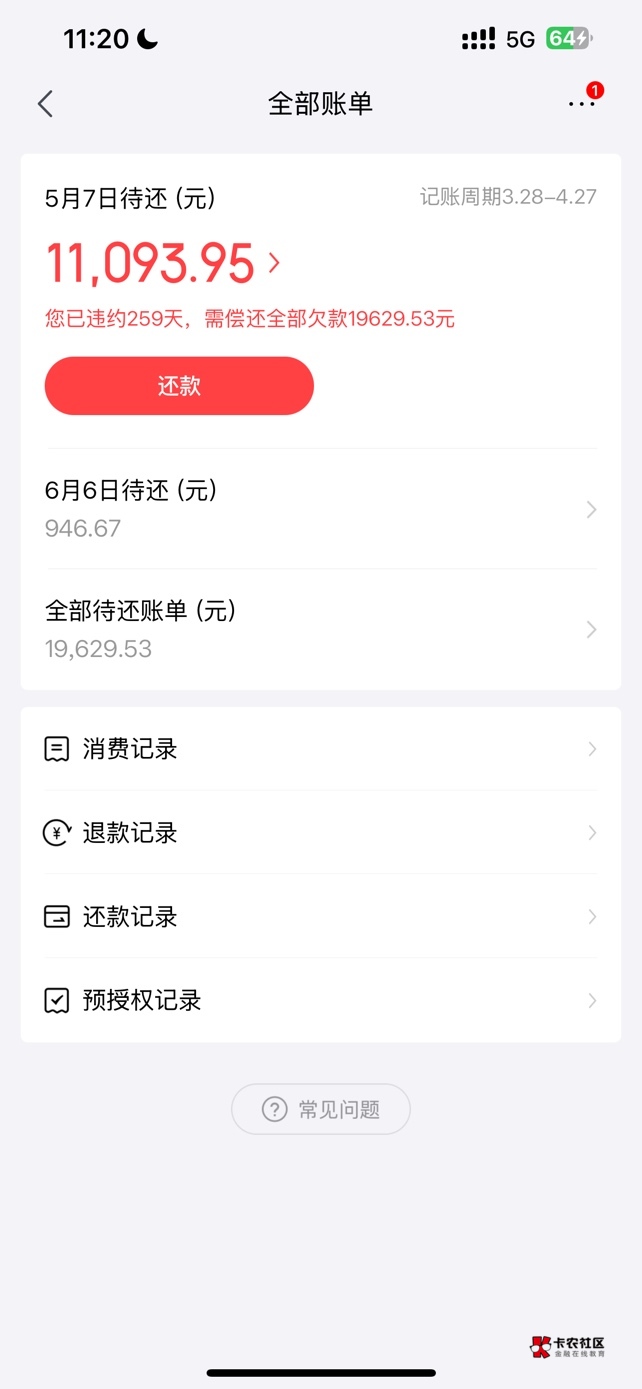Image resolution: width=642 pixels, height=1389 pixels.
Task: Open the three-dot overflow menu
Action: pyautogui.click(x=582, y=103)
